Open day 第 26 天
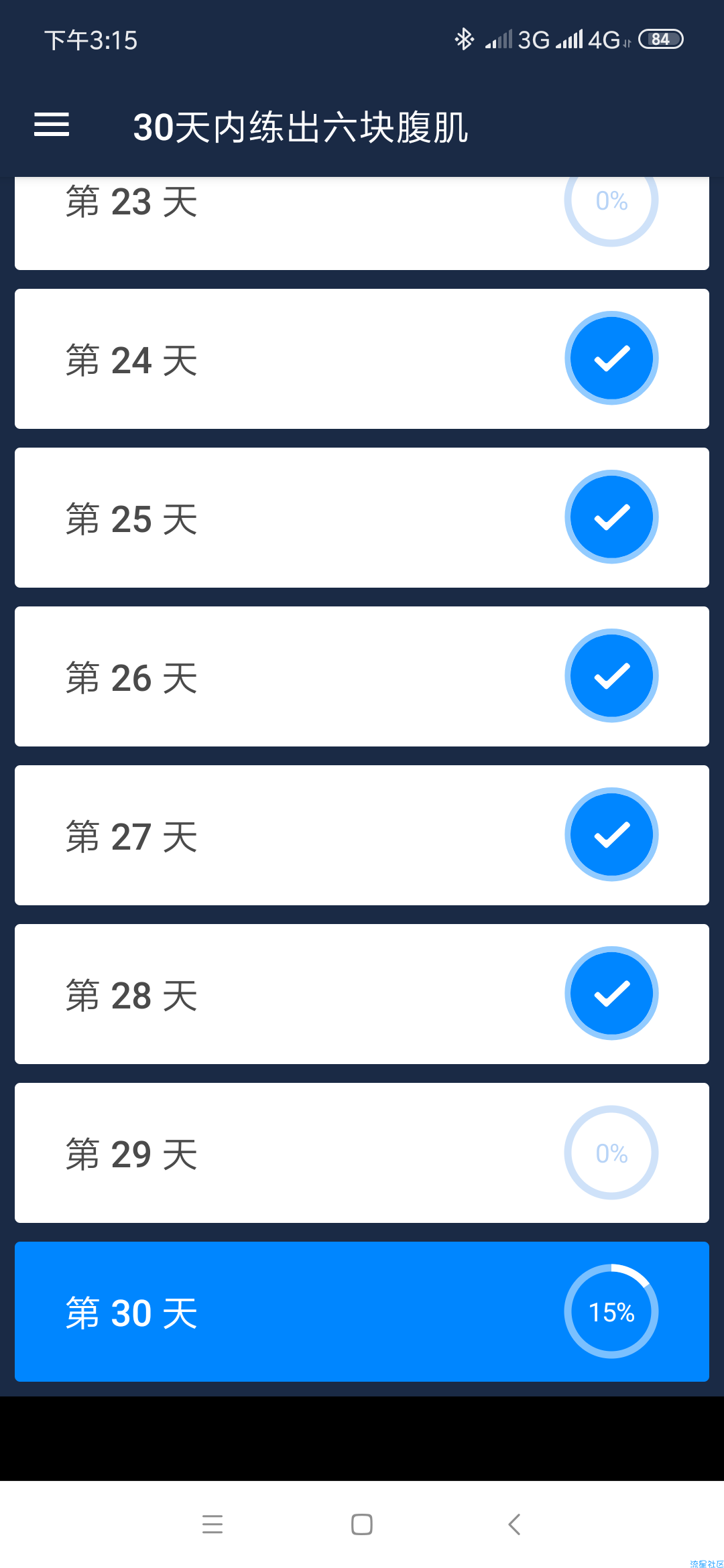 (362, 676)
